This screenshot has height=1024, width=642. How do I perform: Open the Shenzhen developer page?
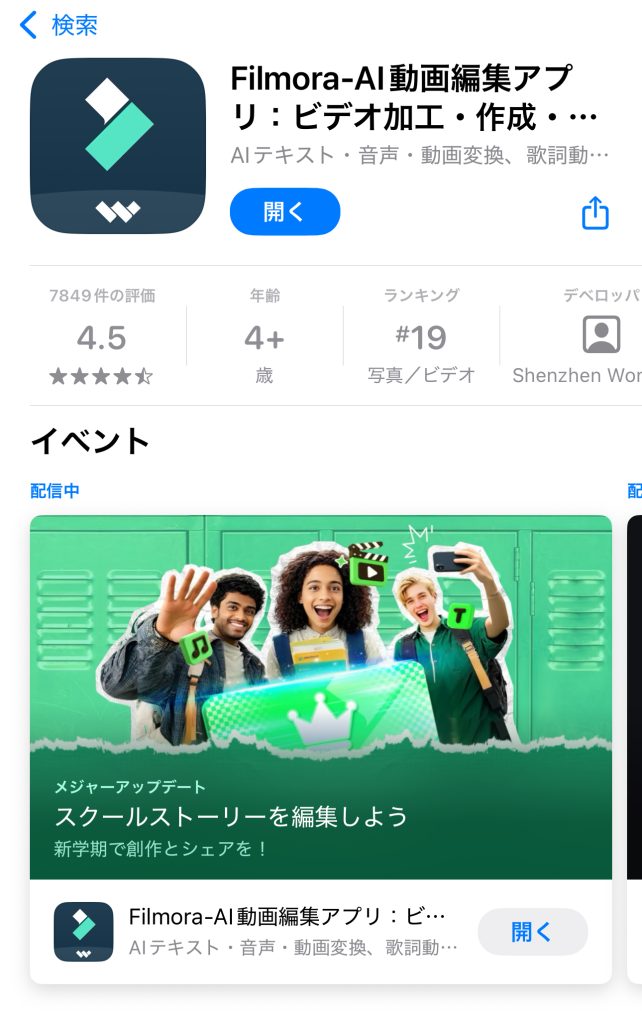590,338
